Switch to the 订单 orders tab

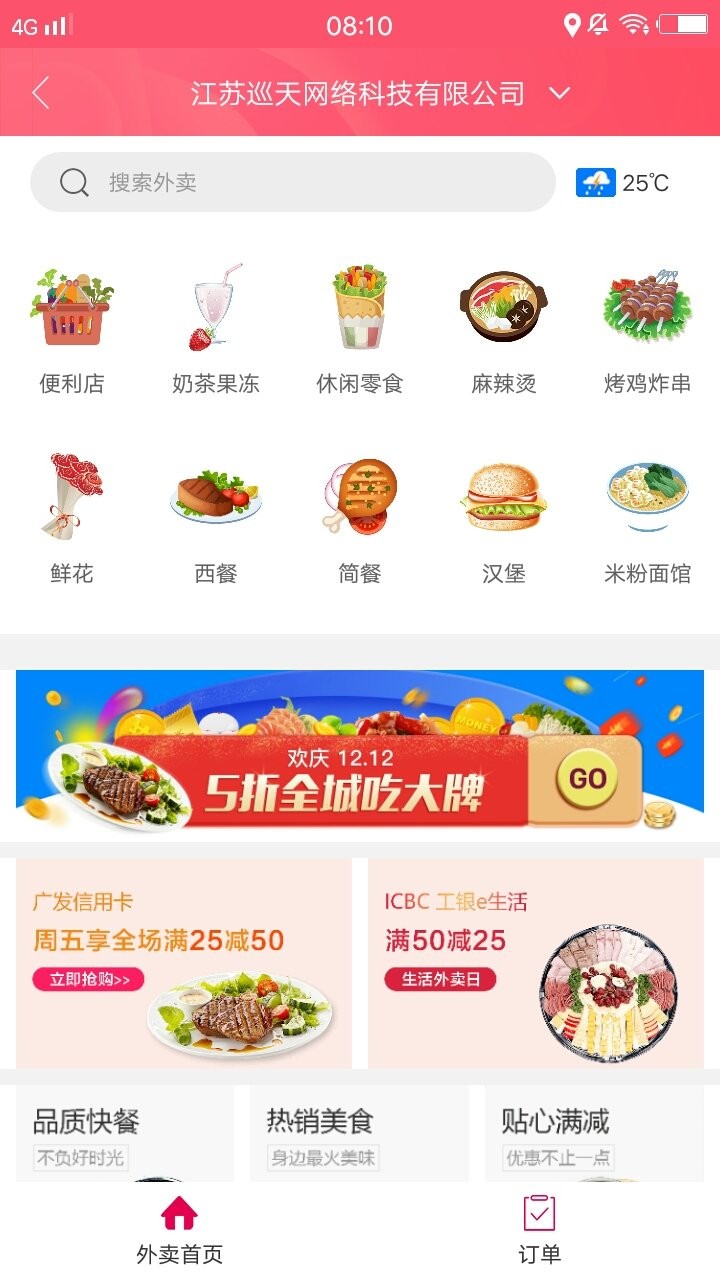pyautogui.click(x=540, y=1225)
